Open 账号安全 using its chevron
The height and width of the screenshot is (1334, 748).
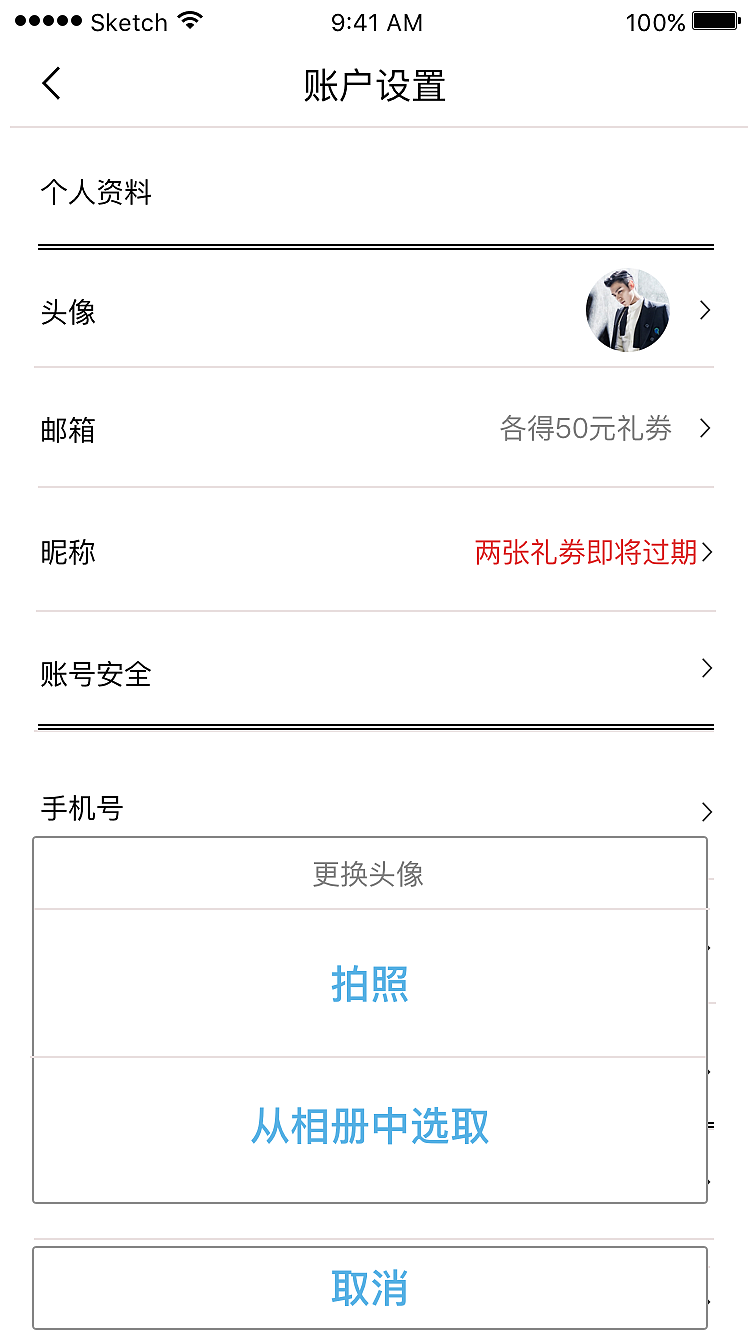[706, 668]
